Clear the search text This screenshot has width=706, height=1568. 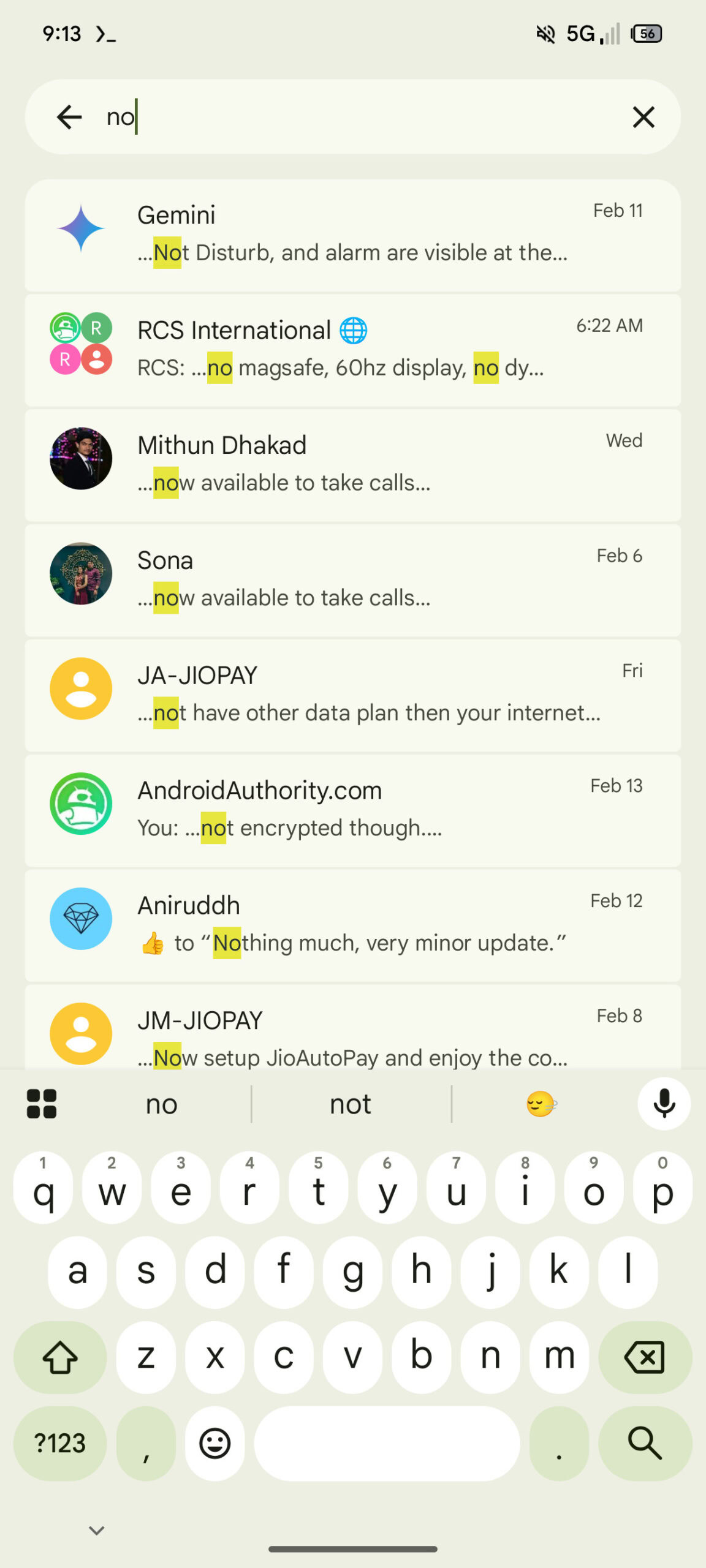point(643,117)
